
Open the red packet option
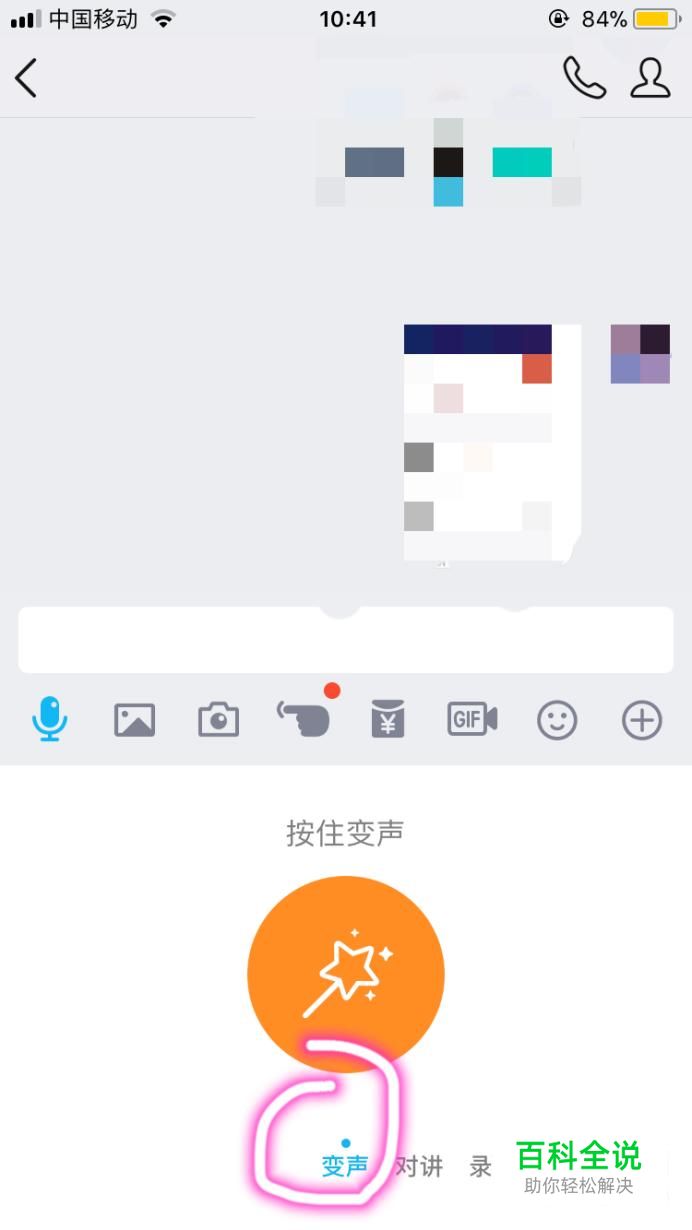tap(388, 720)
